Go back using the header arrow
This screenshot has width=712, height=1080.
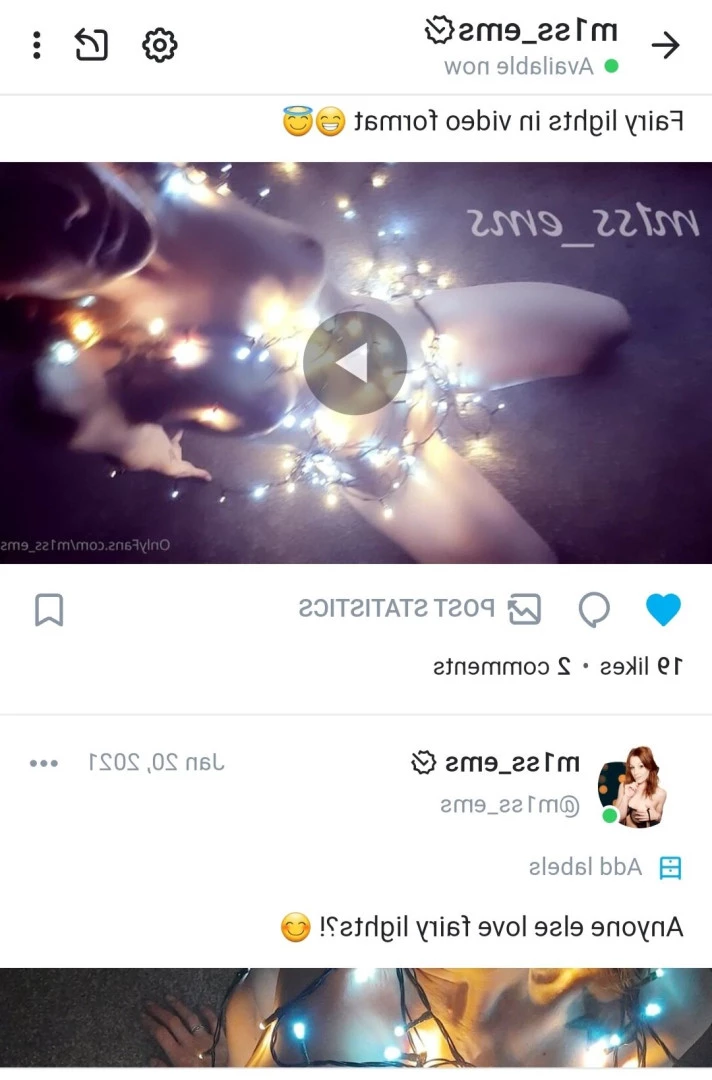click(665, 45)
